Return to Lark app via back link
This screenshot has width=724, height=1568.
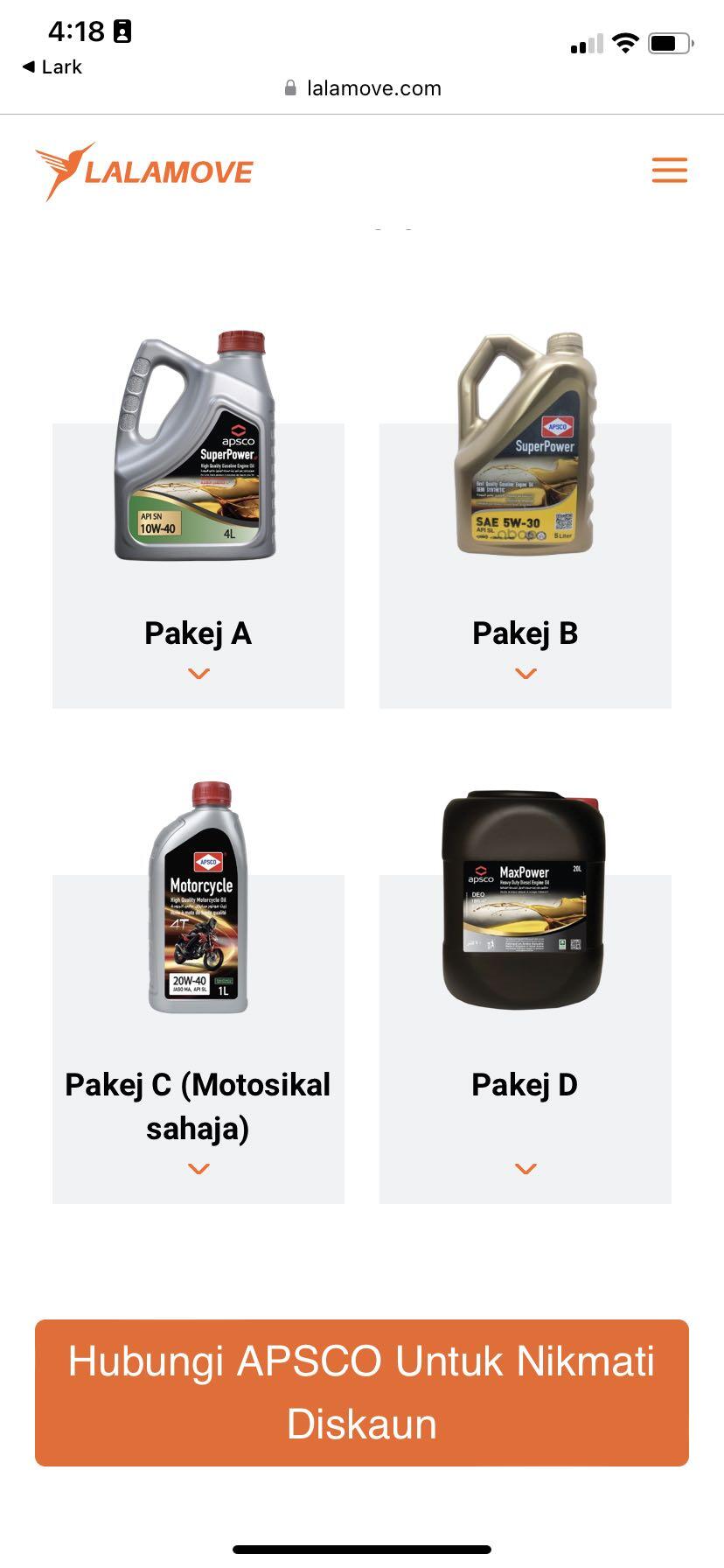(x=52, y=67)
